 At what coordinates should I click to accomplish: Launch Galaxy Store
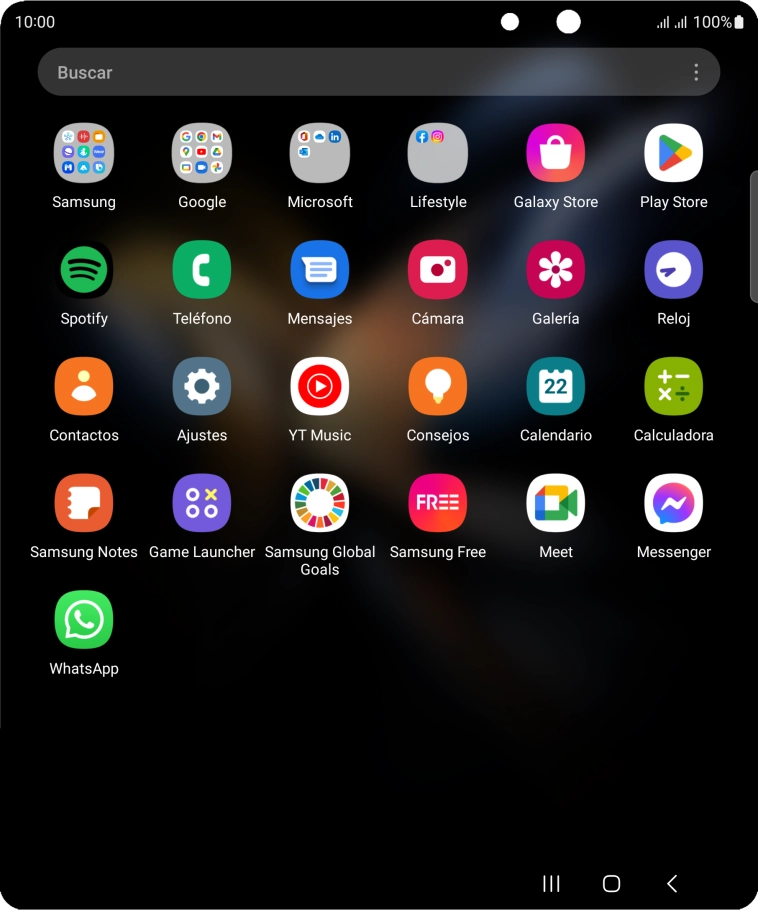pos(556,153)
